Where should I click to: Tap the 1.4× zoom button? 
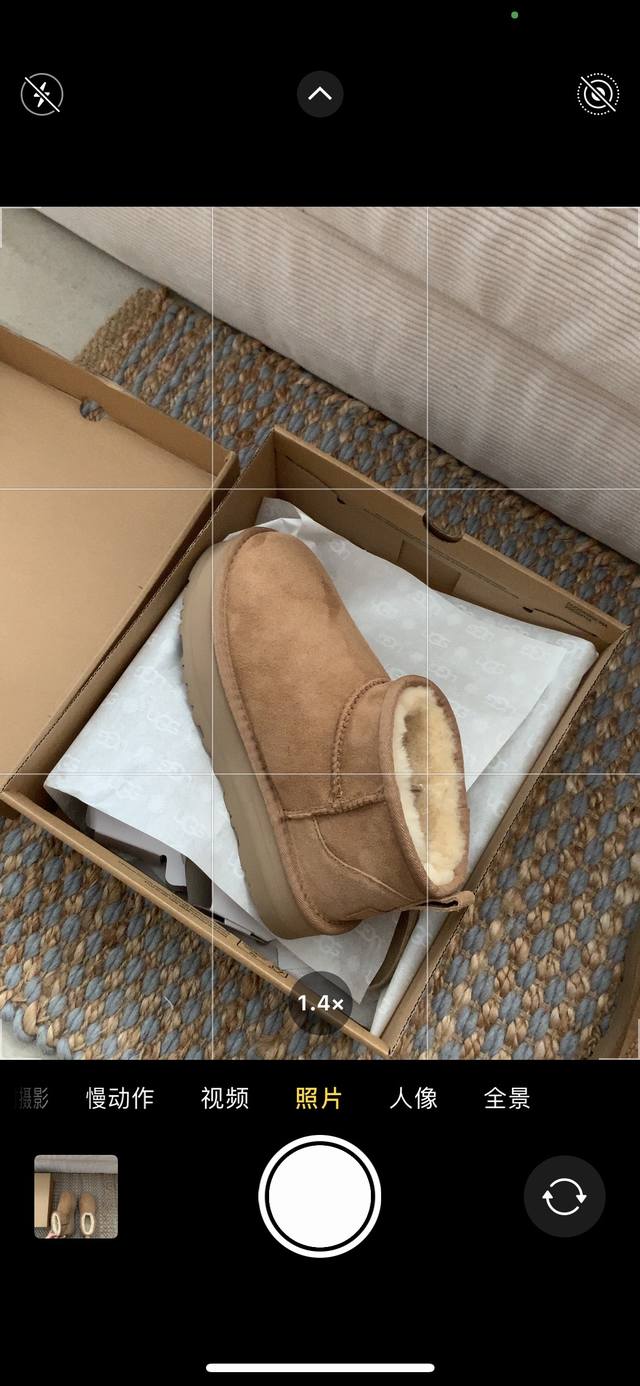320,1002
